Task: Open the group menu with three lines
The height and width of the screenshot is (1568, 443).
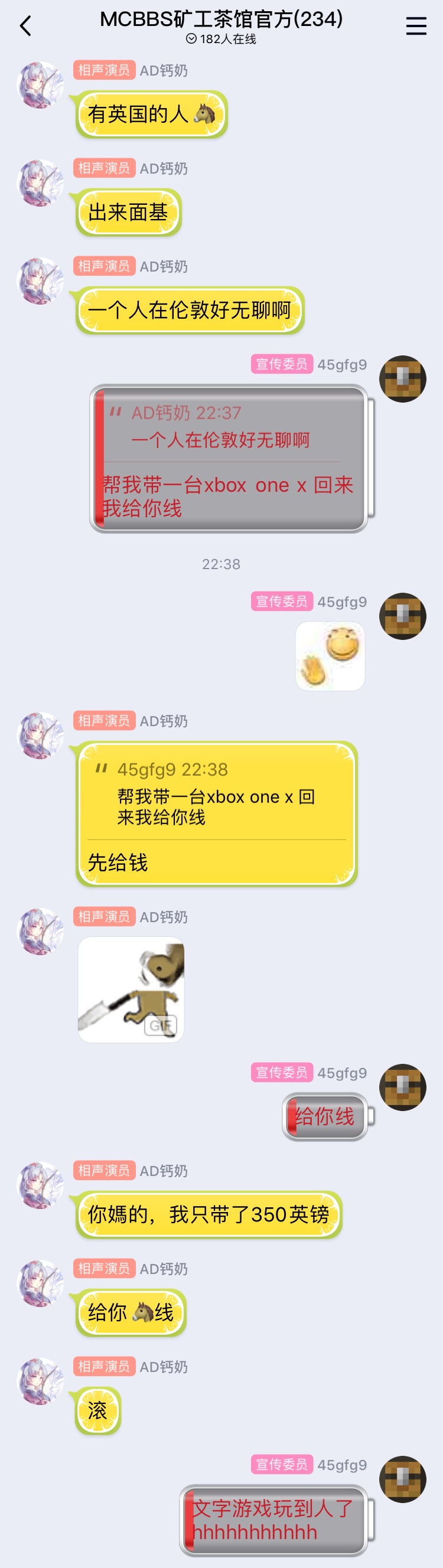Action: coord(416,26)
